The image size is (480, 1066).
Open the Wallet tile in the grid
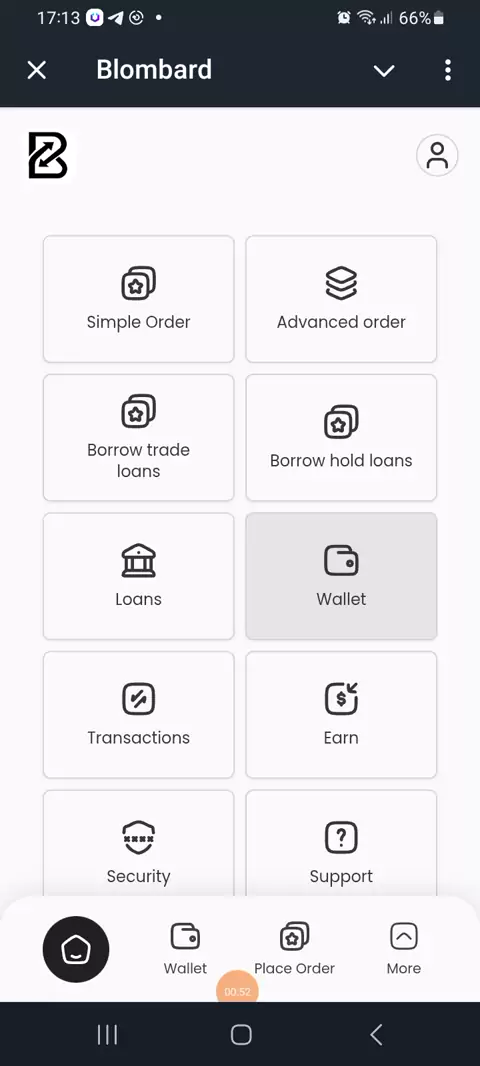coord(341,577)
